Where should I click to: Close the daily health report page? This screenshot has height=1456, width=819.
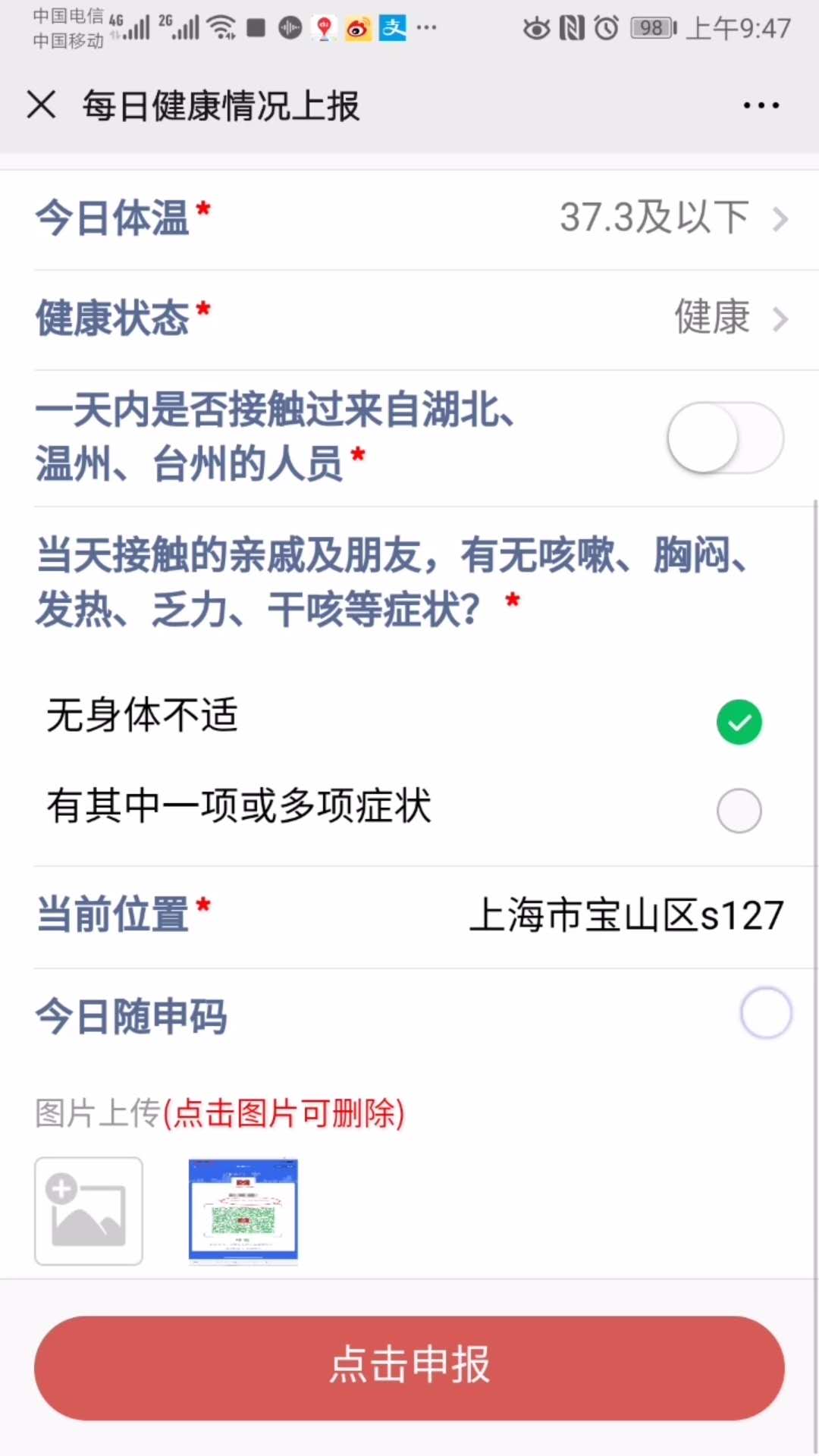pyautogui.click(x=42, y=105)
